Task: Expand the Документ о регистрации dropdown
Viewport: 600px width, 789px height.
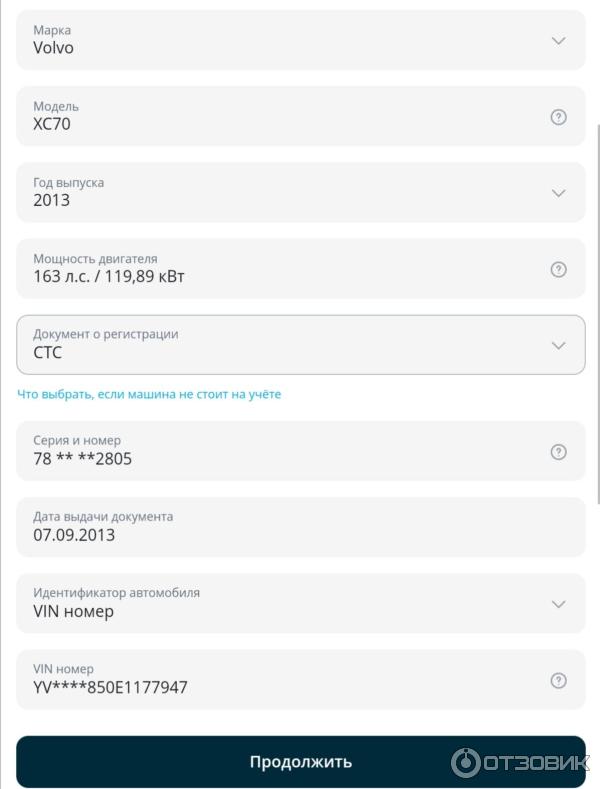Action: click(x=558, y=345)
